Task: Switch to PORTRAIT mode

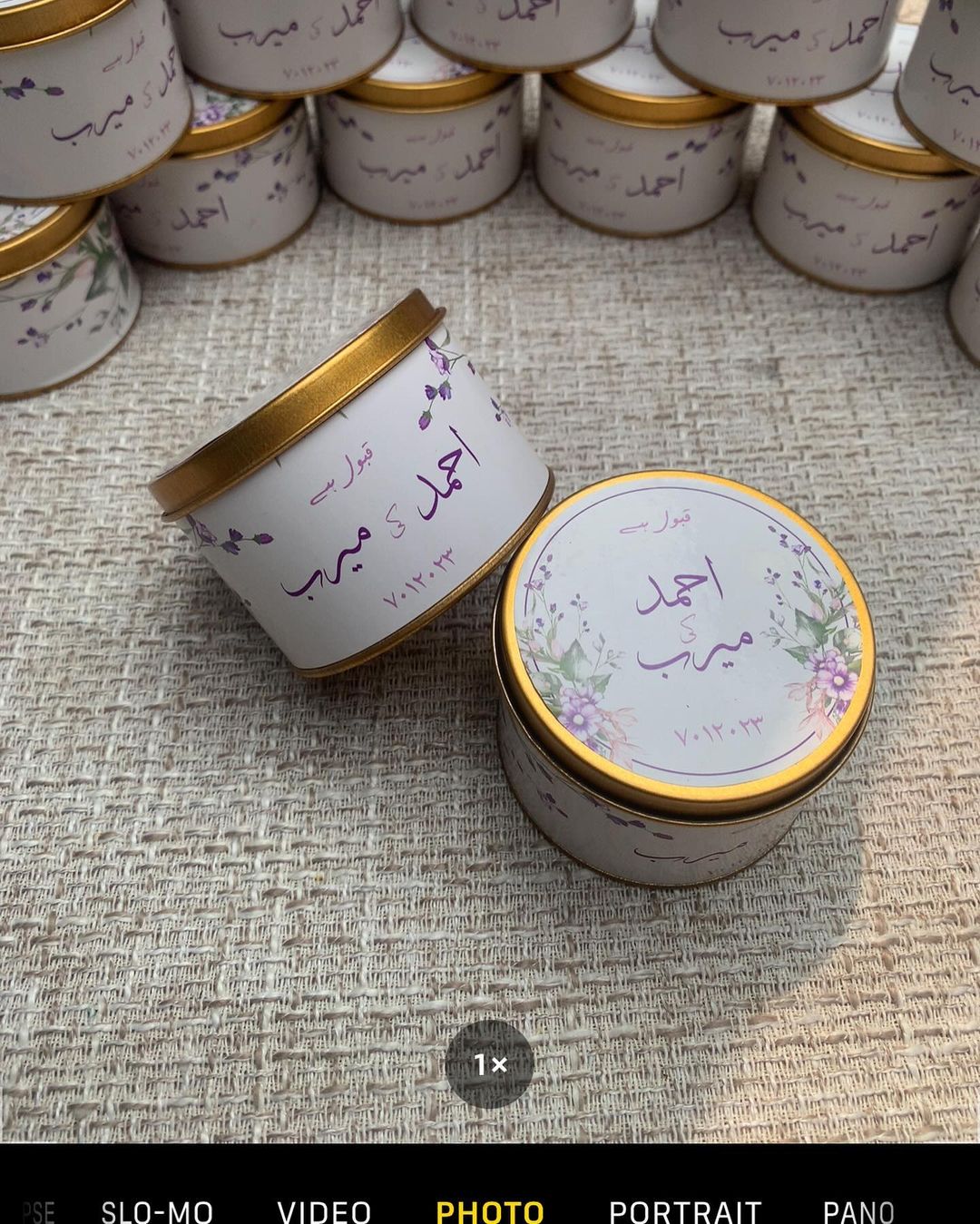Action: pos(684,1211)
